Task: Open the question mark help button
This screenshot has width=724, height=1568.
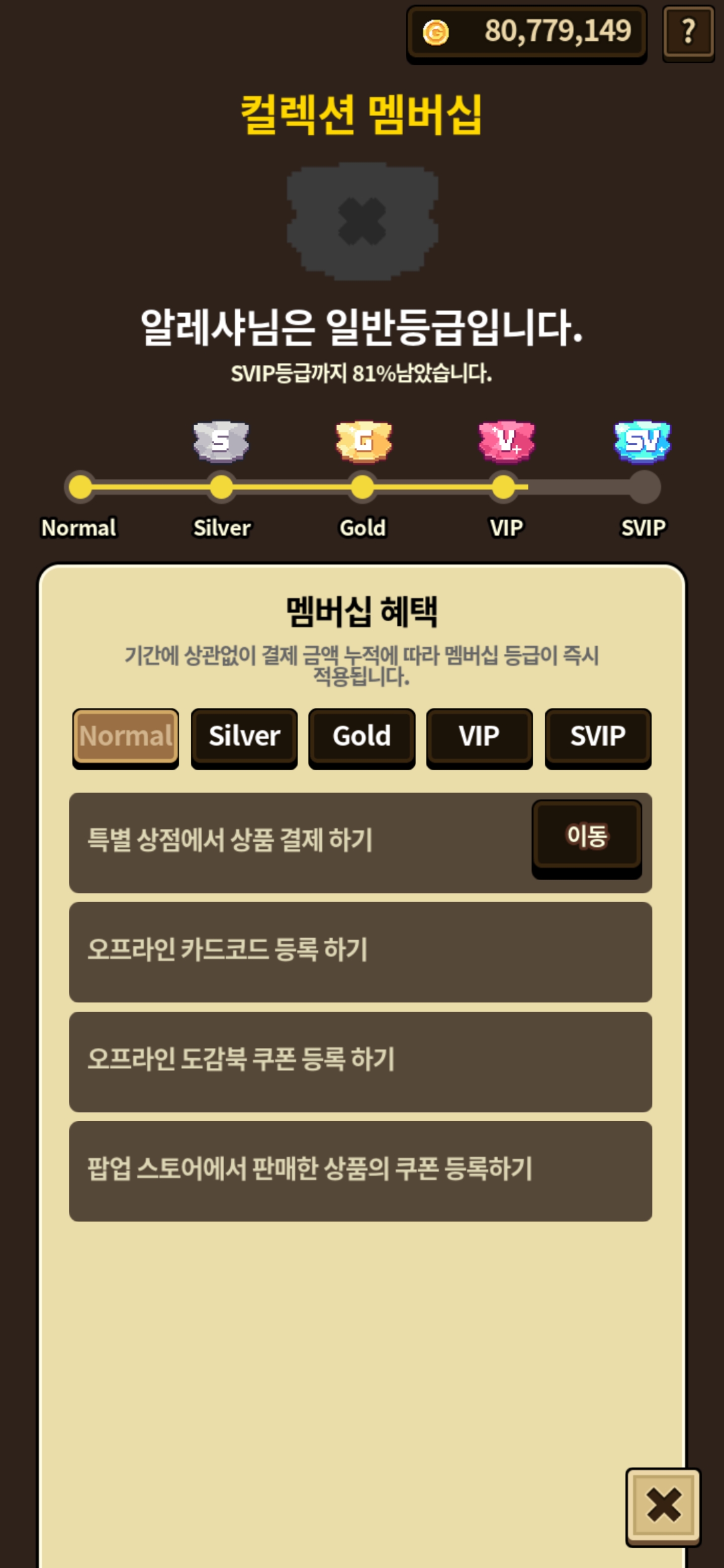Action: click(x=688, y=32)
